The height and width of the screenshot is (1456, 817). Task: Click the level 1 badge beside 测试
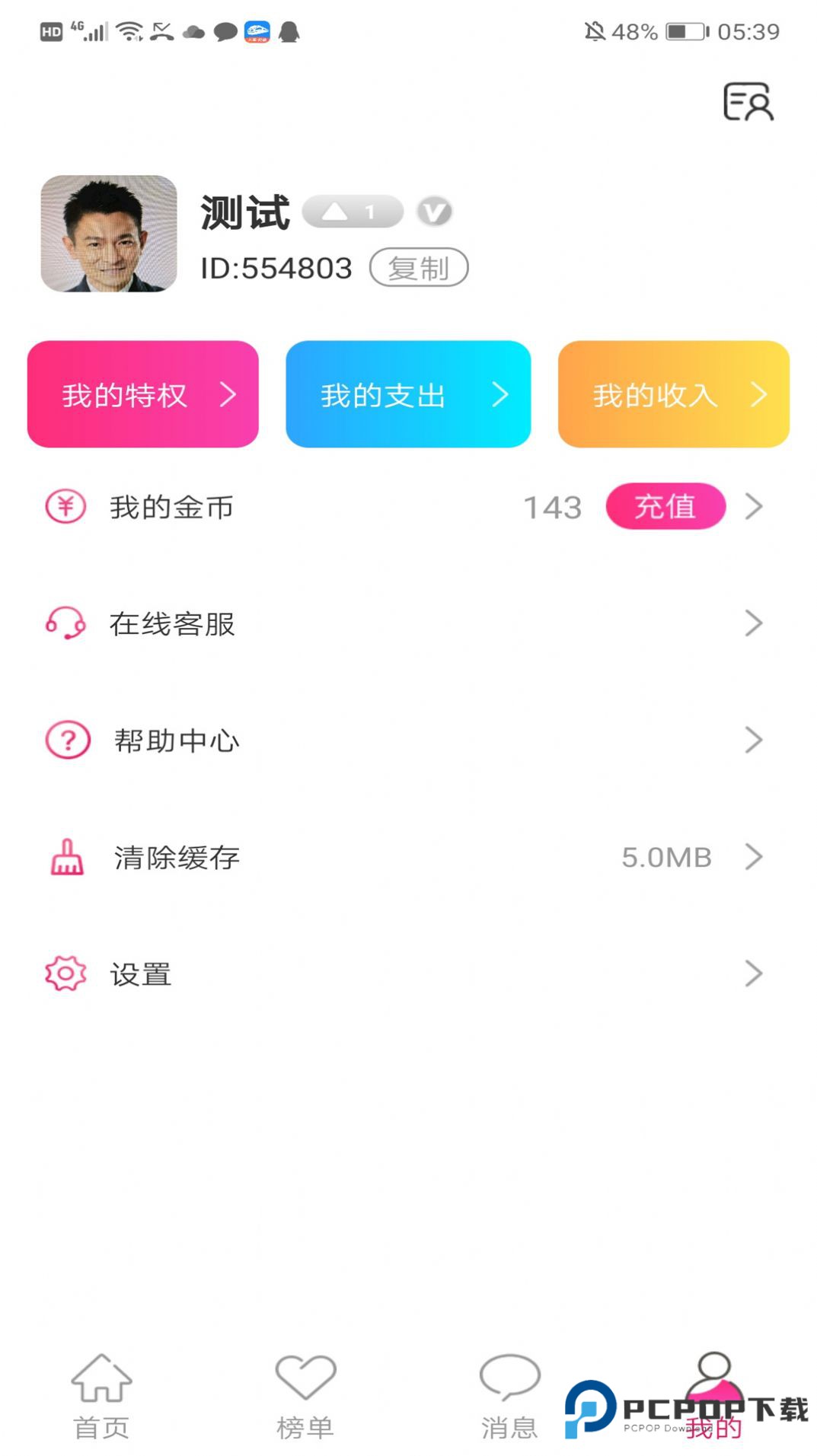[352, 212]
